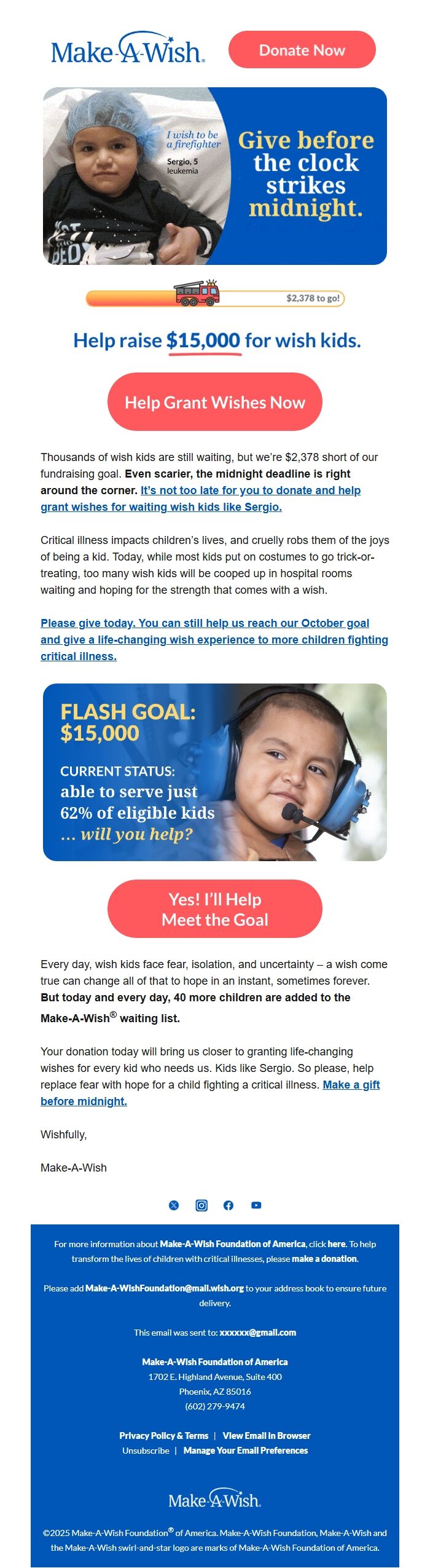Open the Make a gift before midnight link

[351, 1085]
